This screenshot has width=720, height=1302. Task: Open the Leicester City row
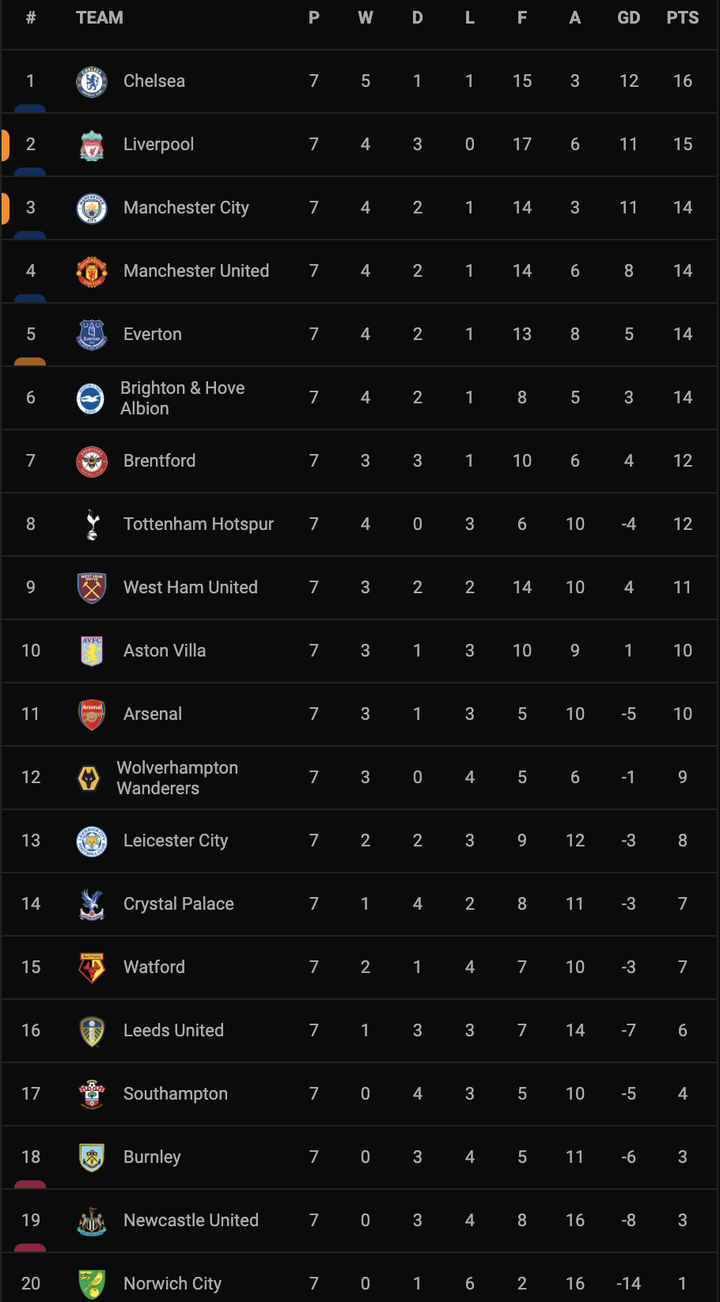175,841
